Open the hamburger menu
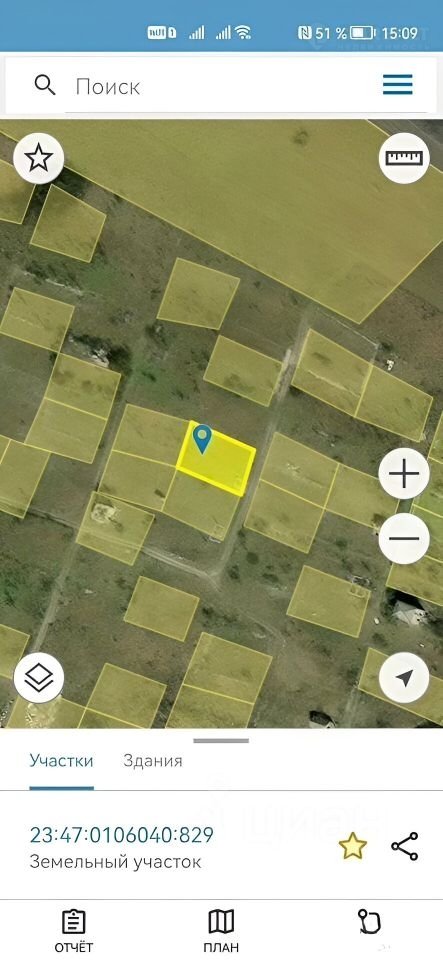The image size is (443, 960). 398,84
